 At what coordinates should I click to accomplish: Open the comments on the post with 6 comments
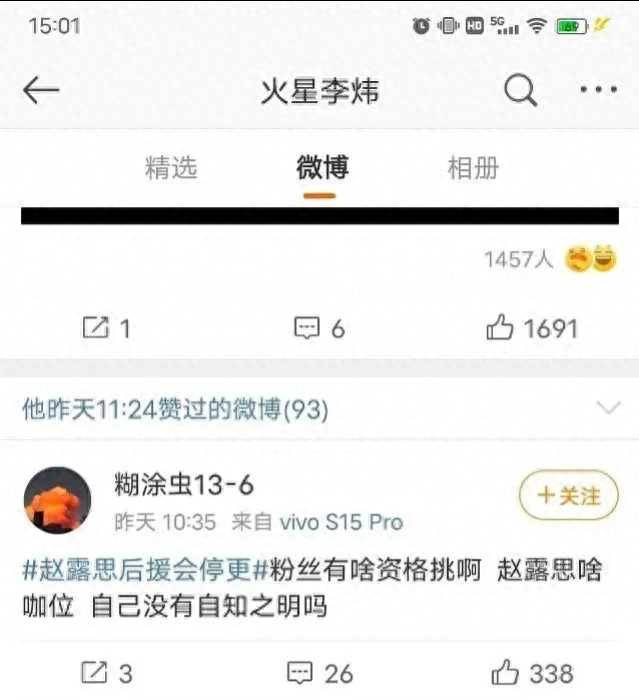click(319, 327)
